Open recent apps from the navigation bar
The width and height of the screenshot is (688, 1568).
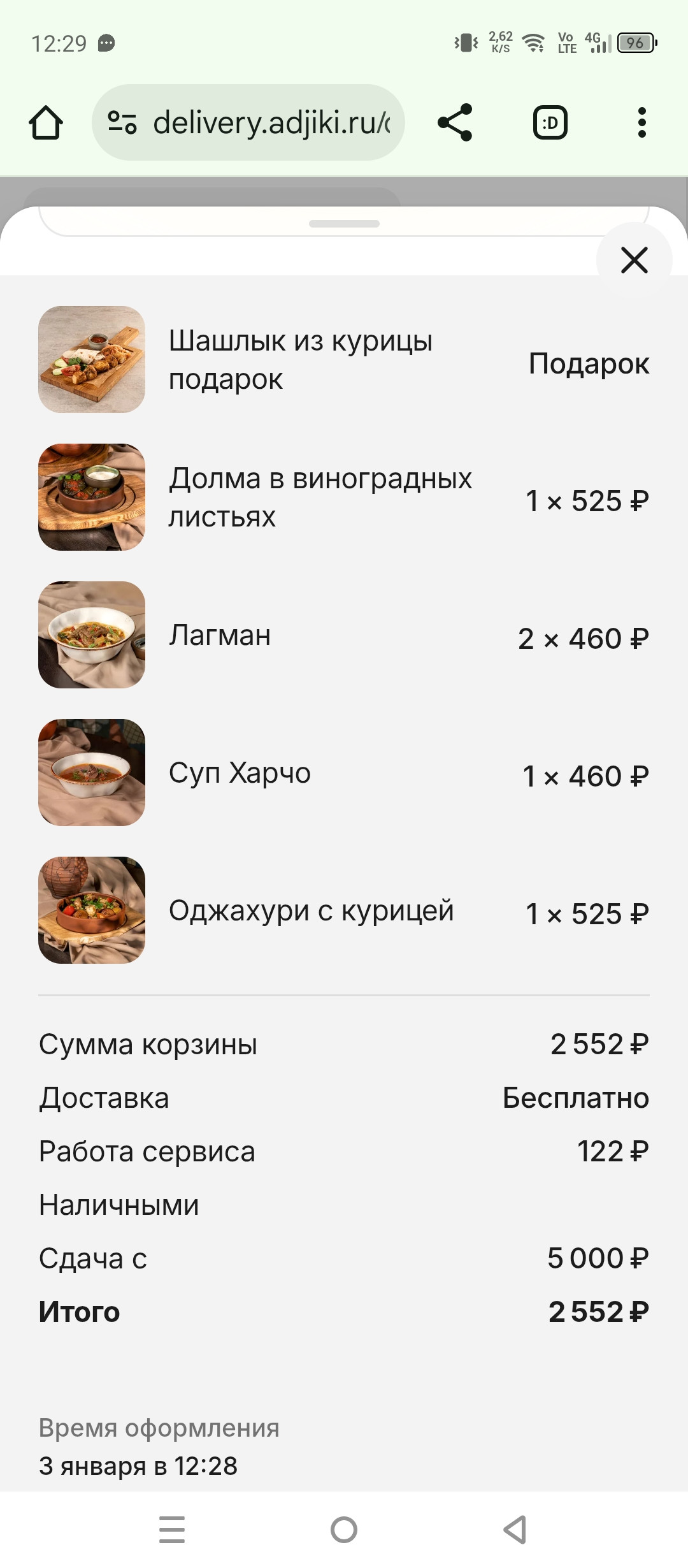[x=172, y=1529]
